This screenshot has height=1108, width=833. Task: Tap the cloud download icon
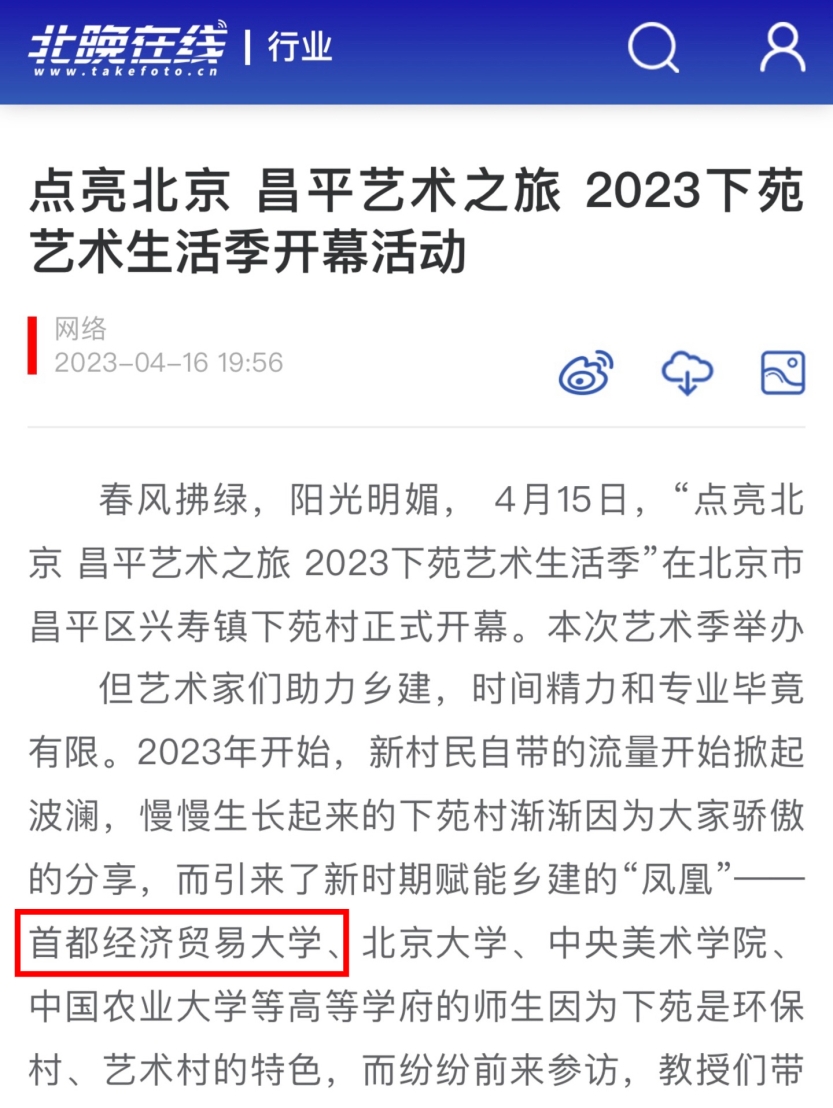(x=687, y=374)
